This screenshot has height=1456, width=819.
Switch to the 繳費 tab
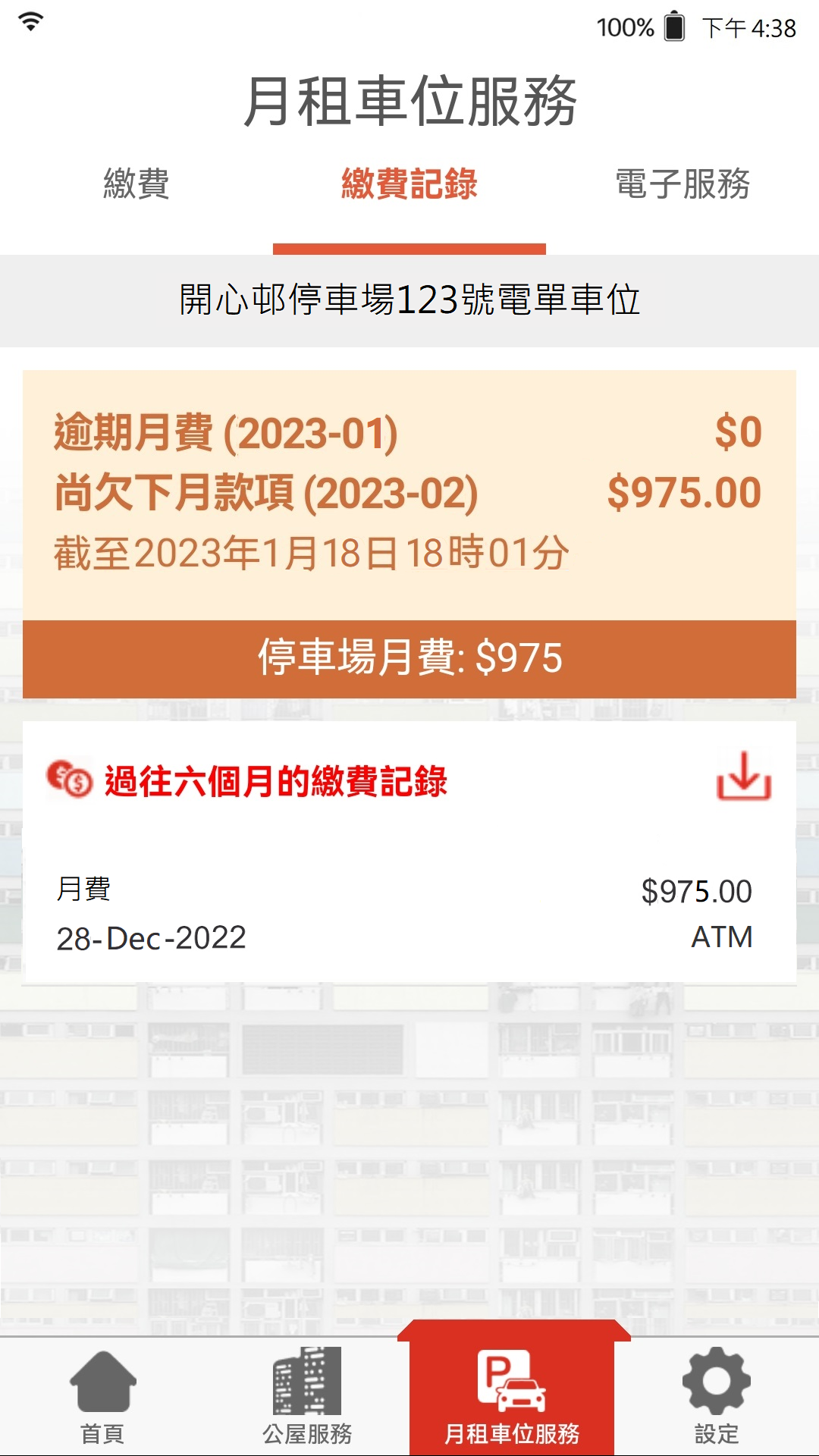(x=136, y=184)
